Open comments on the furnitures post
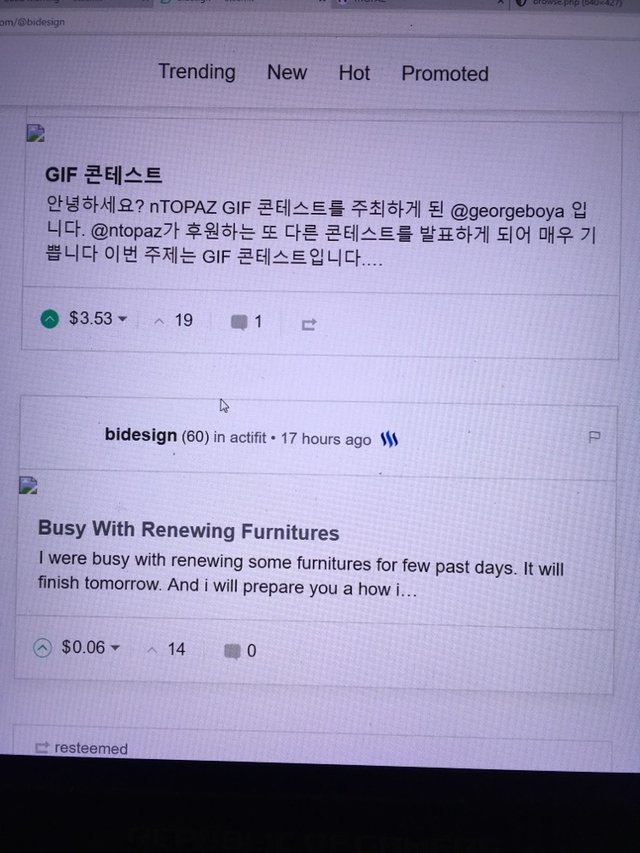Screen dimensions: 640x853 pos(240,651)
